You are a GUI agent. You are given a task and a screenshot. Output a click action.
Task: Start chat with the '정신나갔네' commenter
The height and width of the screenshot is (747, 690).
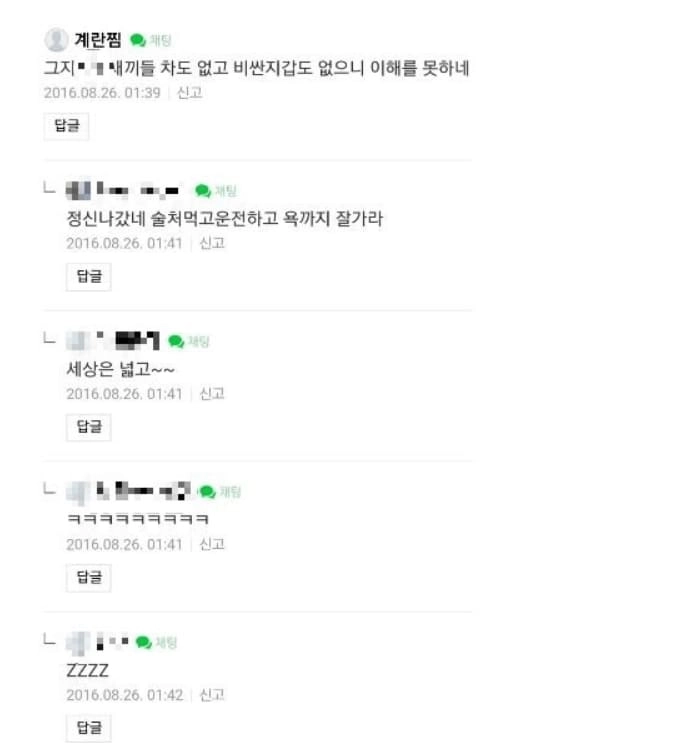[x=216, y=191]
